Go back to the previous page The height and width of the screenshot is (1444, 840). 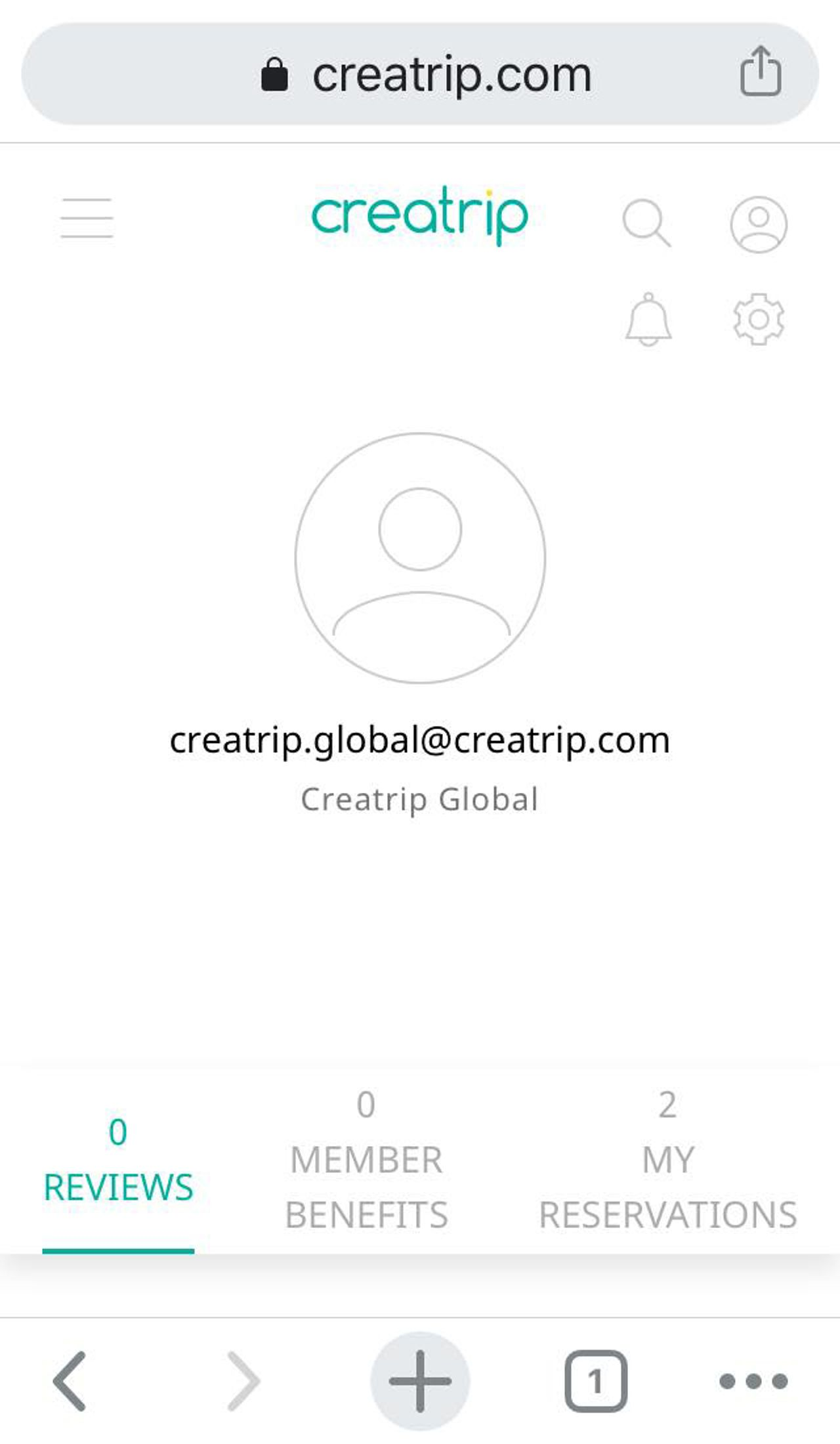point(70,1381)
